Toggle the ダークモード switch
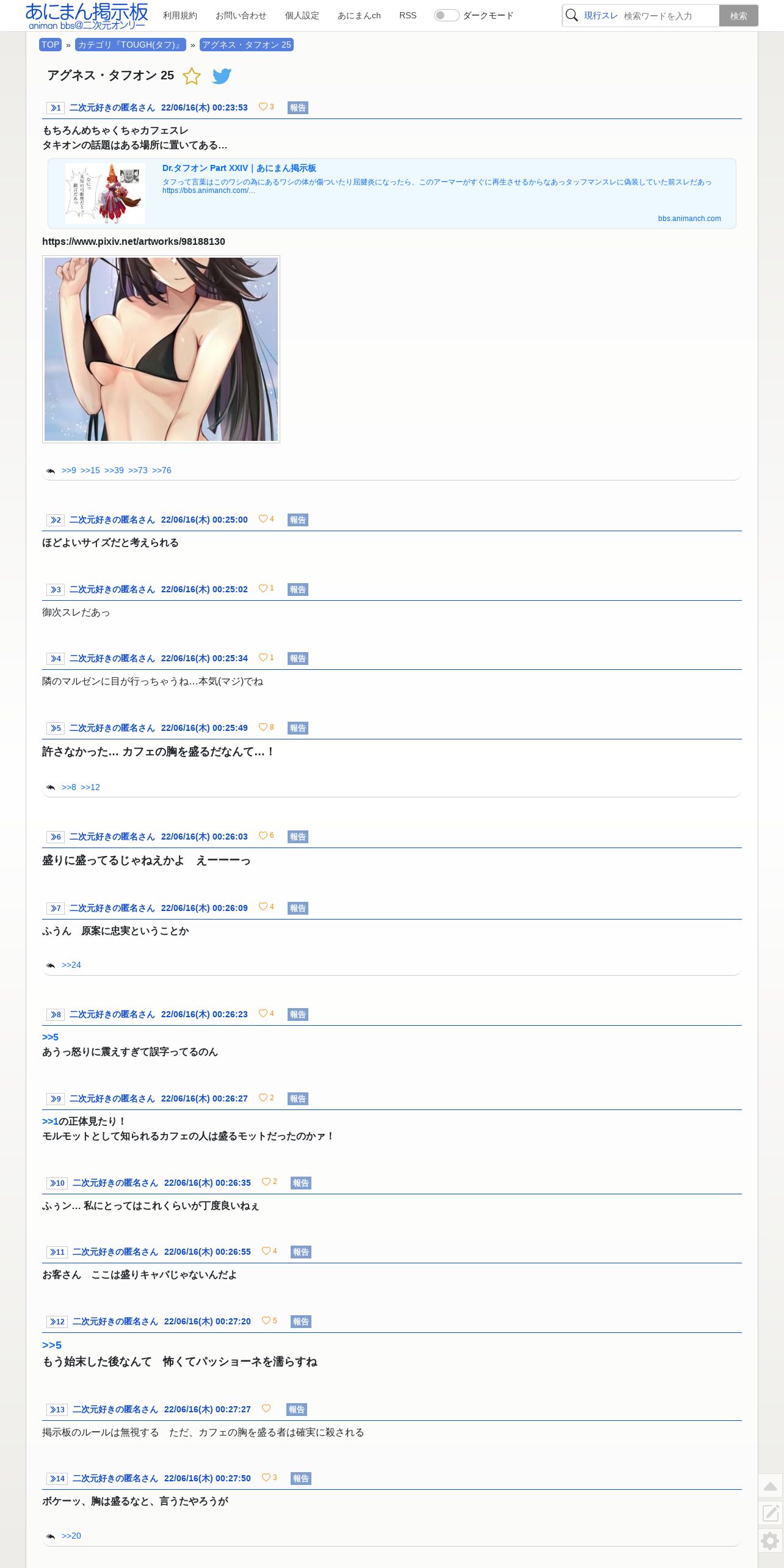784x1568 pixels. coord(446,15)
